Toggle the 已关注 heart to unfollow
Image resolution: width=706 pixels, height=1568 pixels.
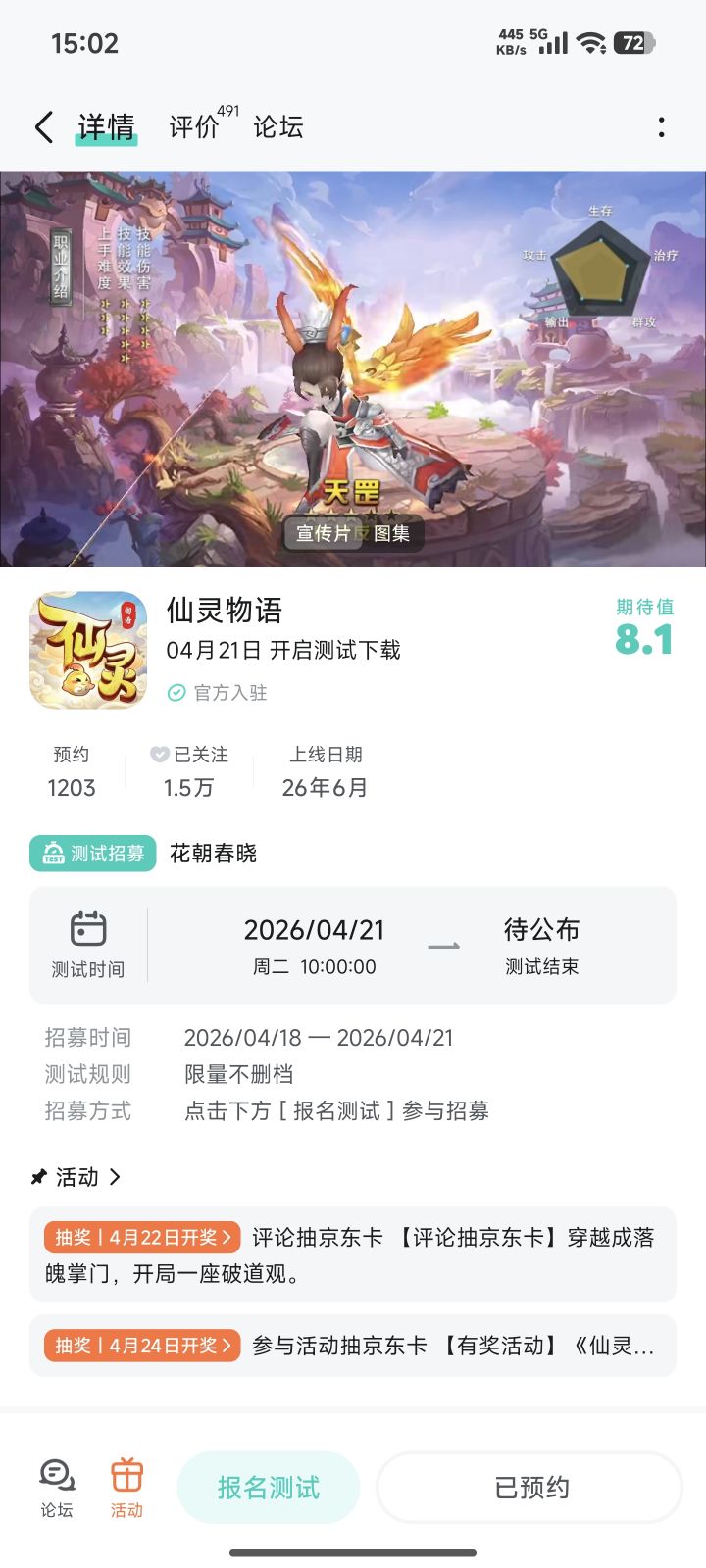(159, 755)
